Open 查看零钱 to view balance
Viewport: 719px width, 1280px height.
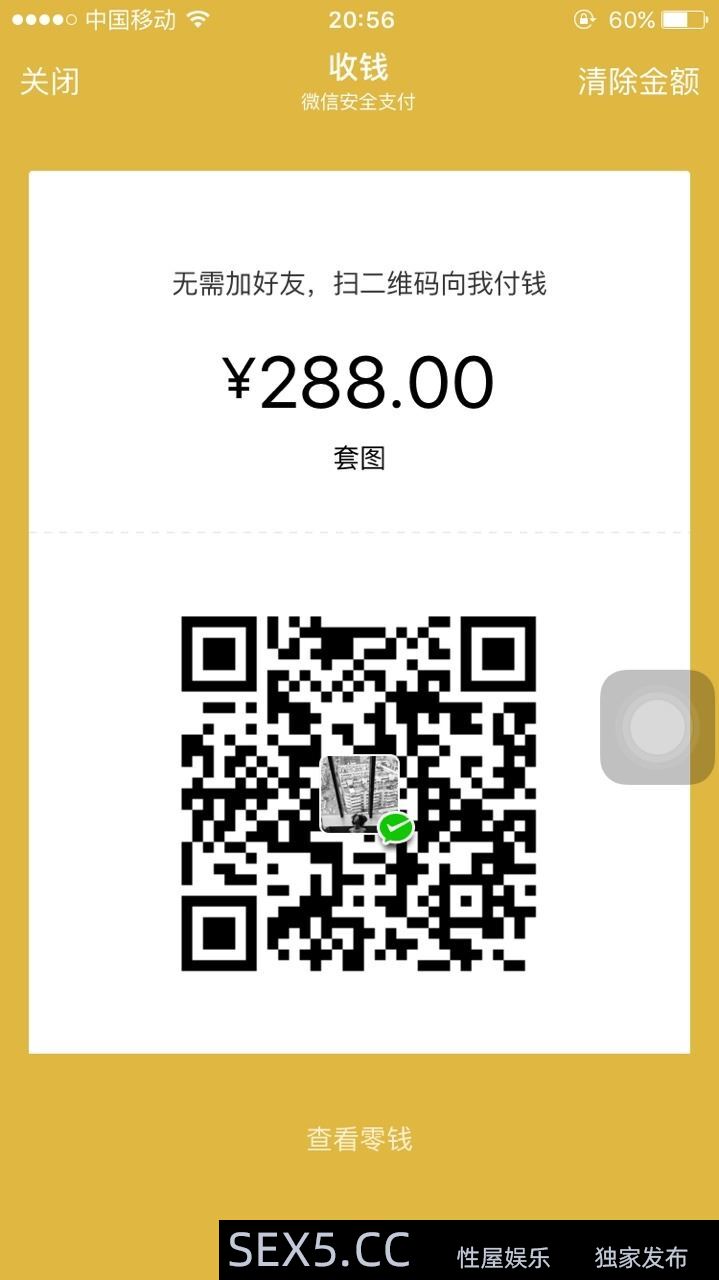359,1139
